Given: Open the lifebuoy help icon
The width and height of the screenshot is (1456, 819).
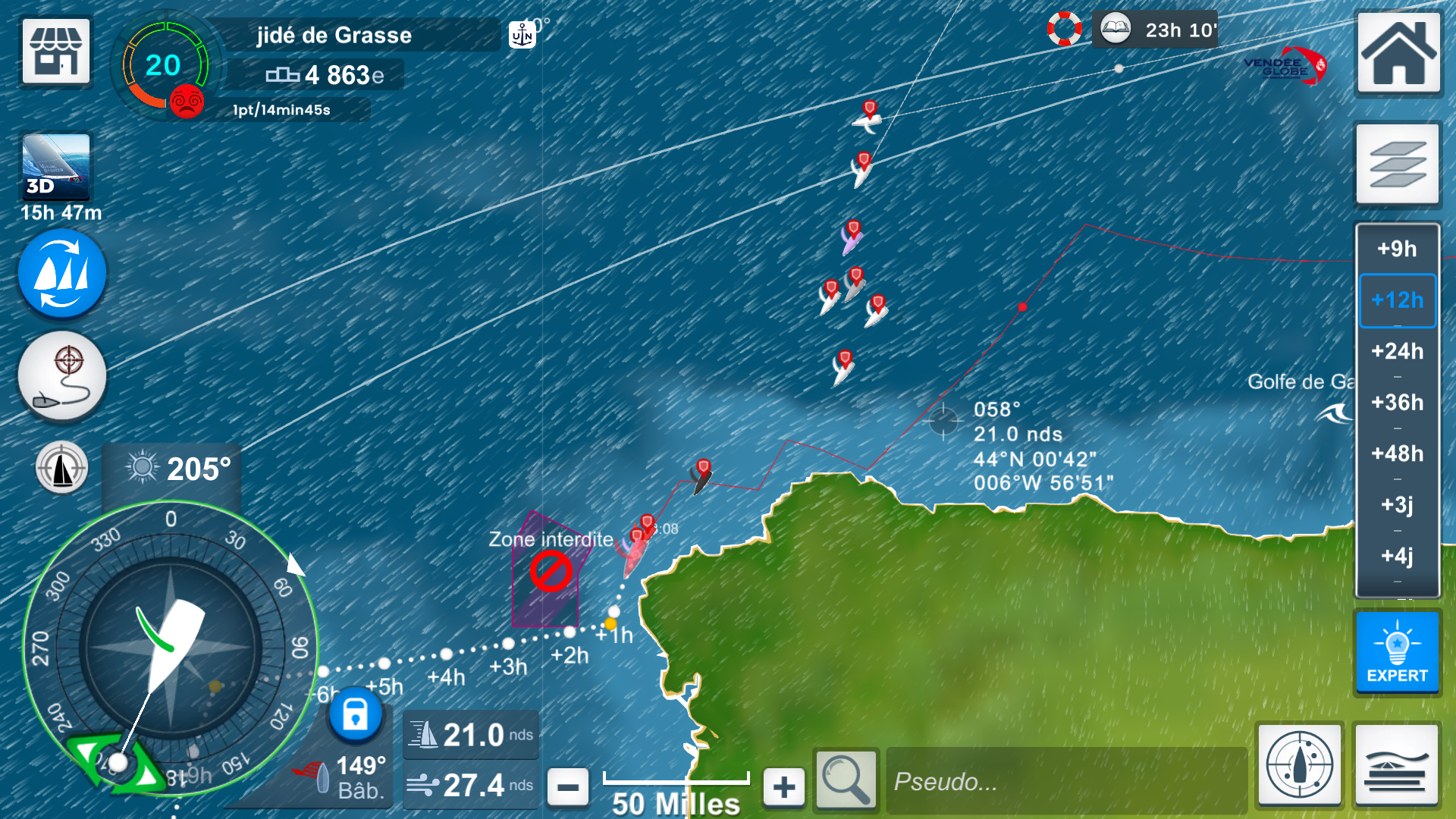Looking at the screenshot, I should [1065, 30].
